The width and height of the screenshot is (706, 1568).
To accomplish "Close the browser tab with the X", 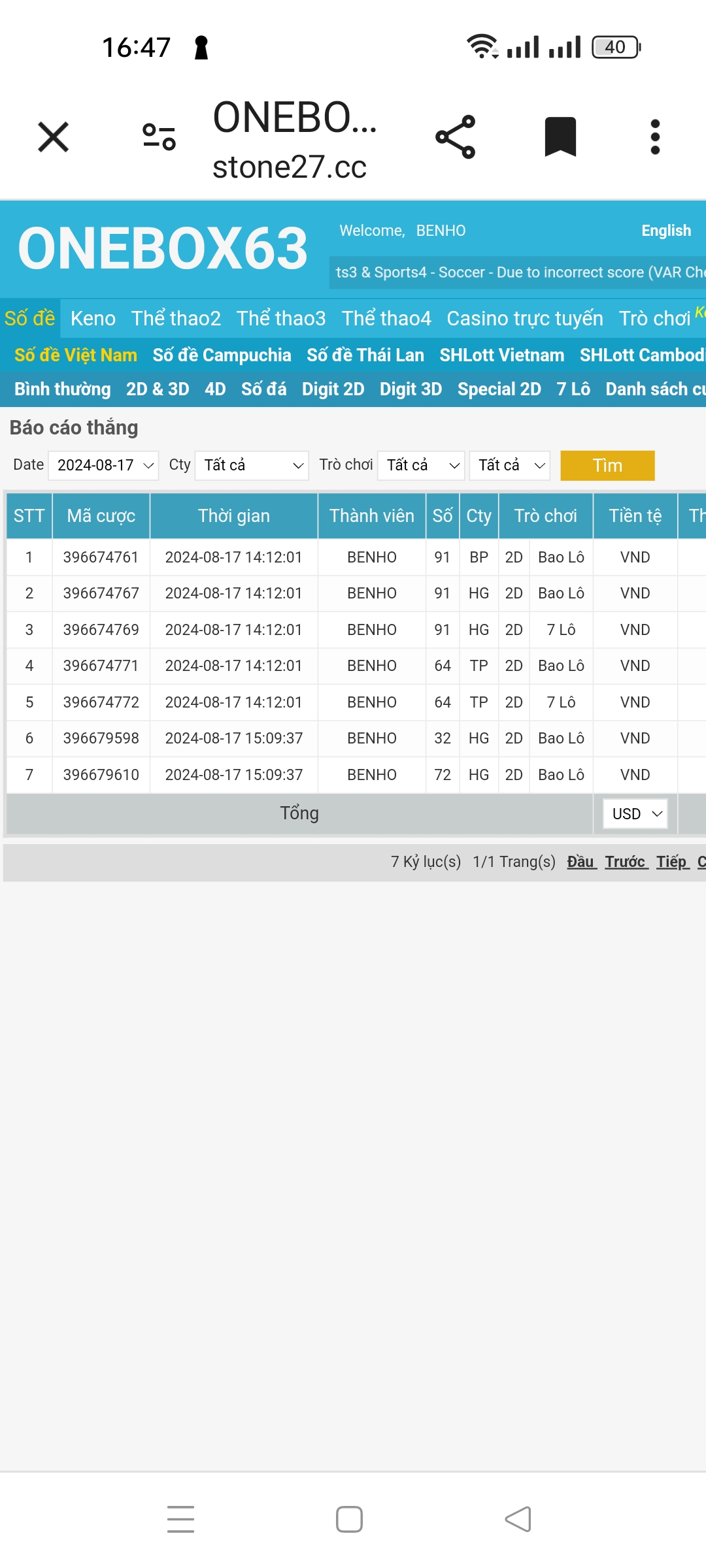I will coord(53,137).
